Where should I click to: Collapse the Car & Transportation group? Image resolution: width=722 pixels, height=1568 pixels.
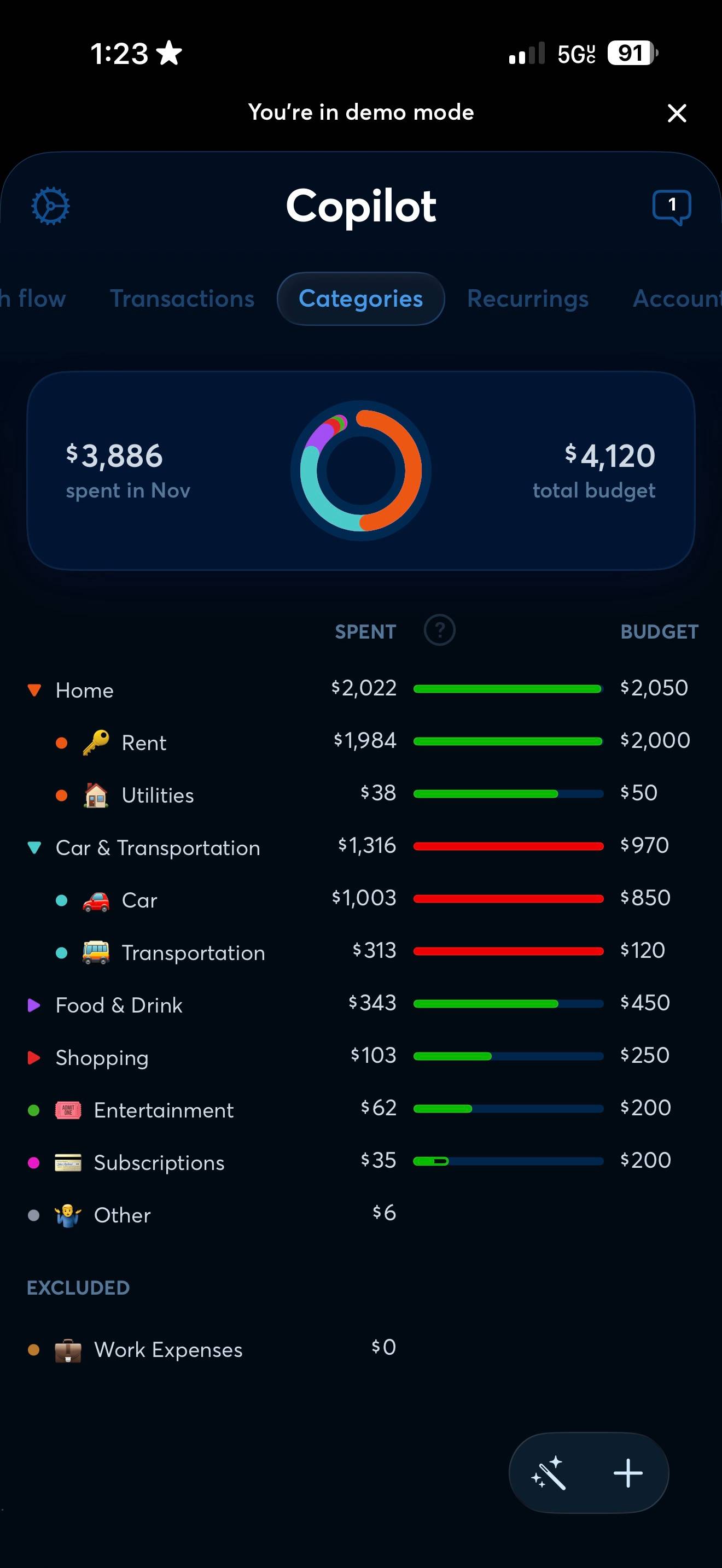[34, 847]
